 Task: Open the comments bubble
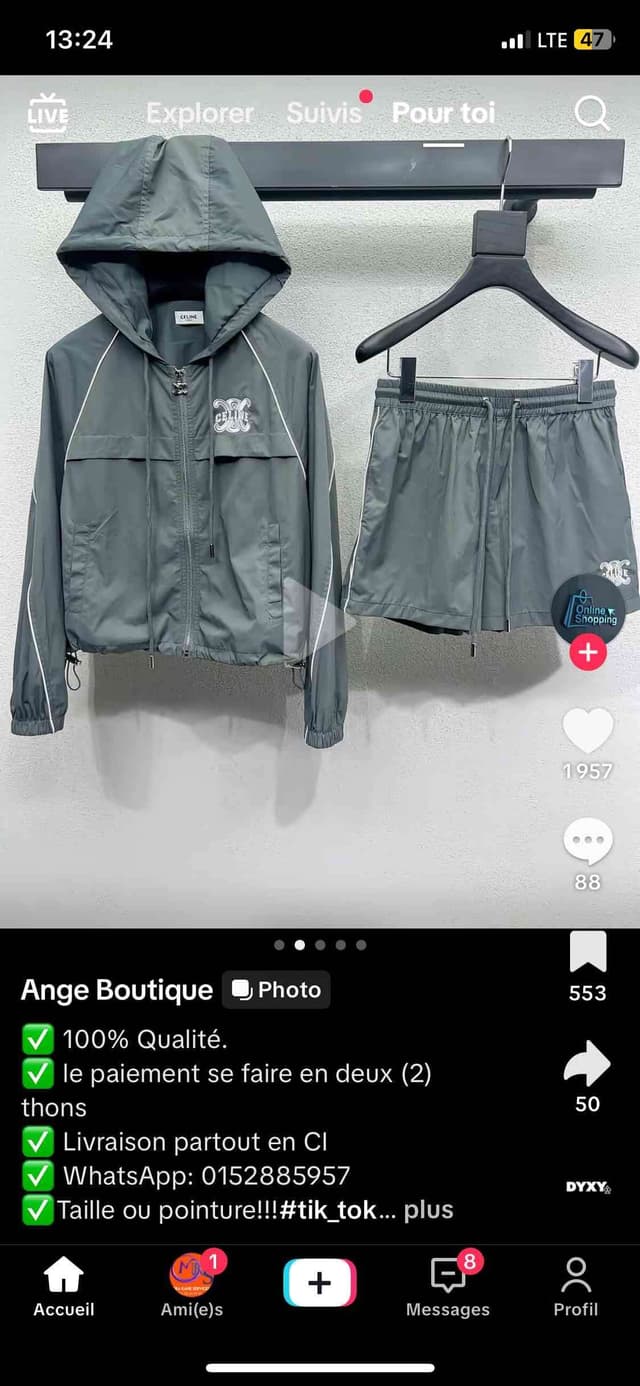click(x=588, y=842)
